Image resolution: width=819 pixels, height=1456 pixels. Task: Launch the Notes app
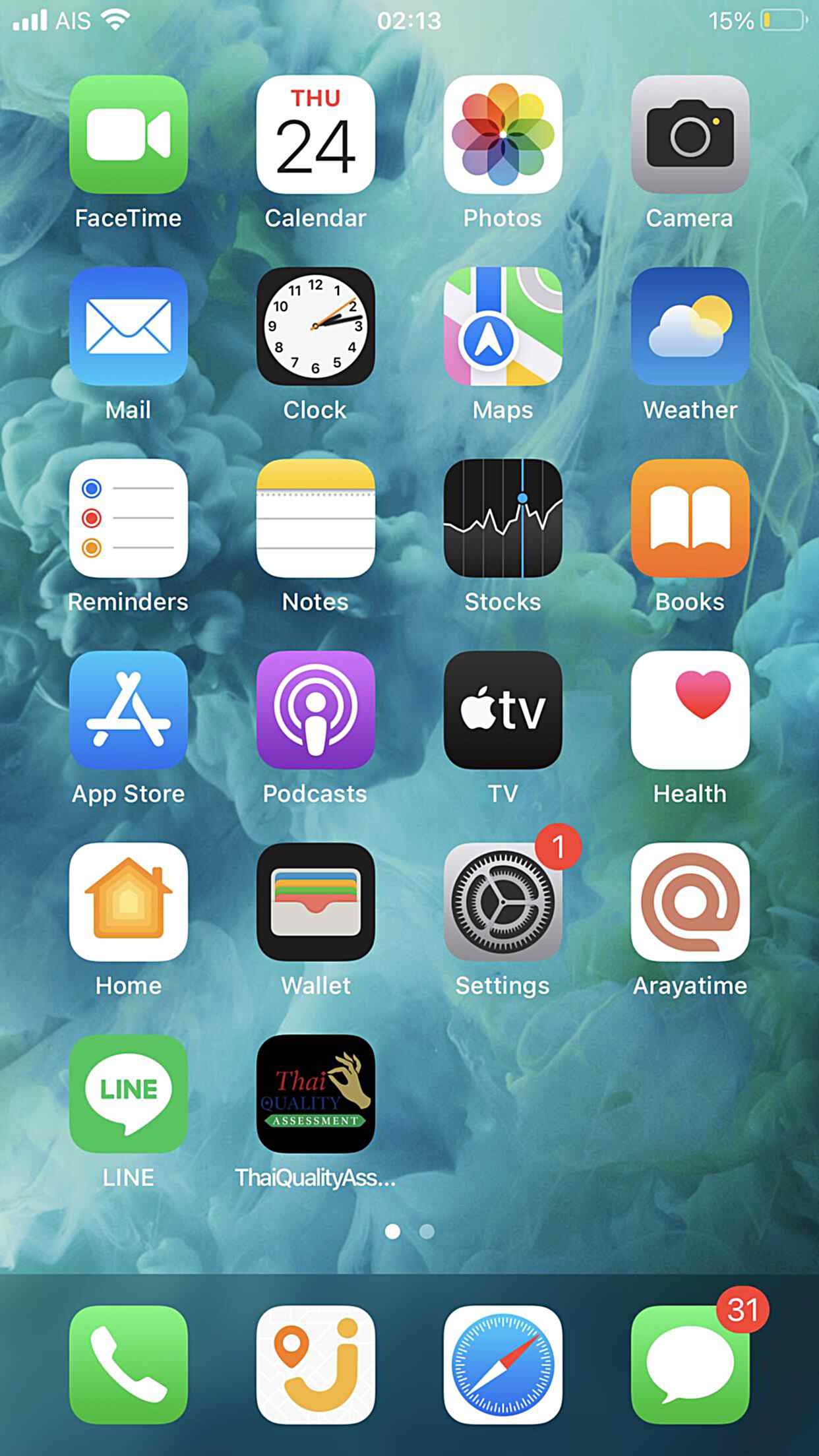pyautogui.click(x=315, y=518)
